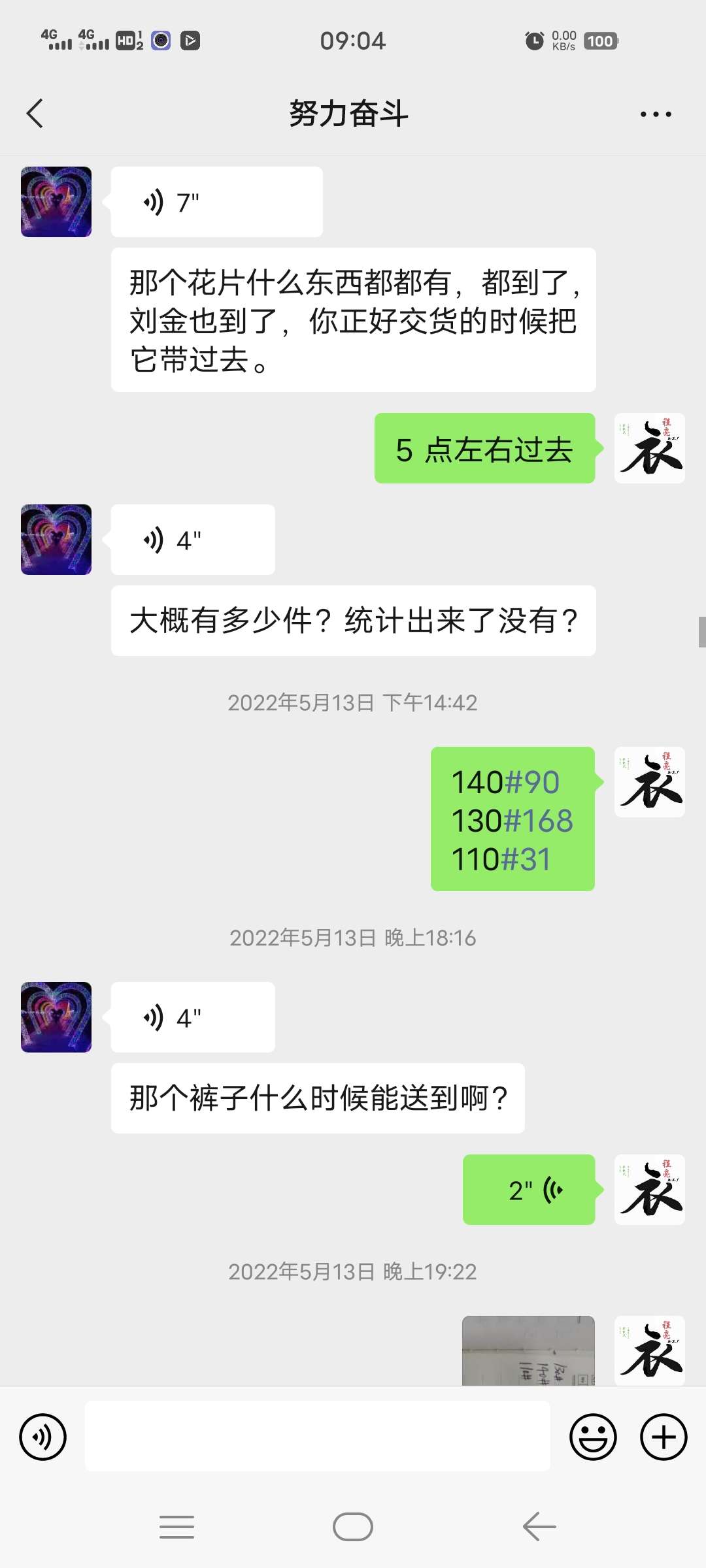Switch to voice input mode
Image resolution: width=706 pixels, height=1568 pixels.
click(x=43, y=1437)
